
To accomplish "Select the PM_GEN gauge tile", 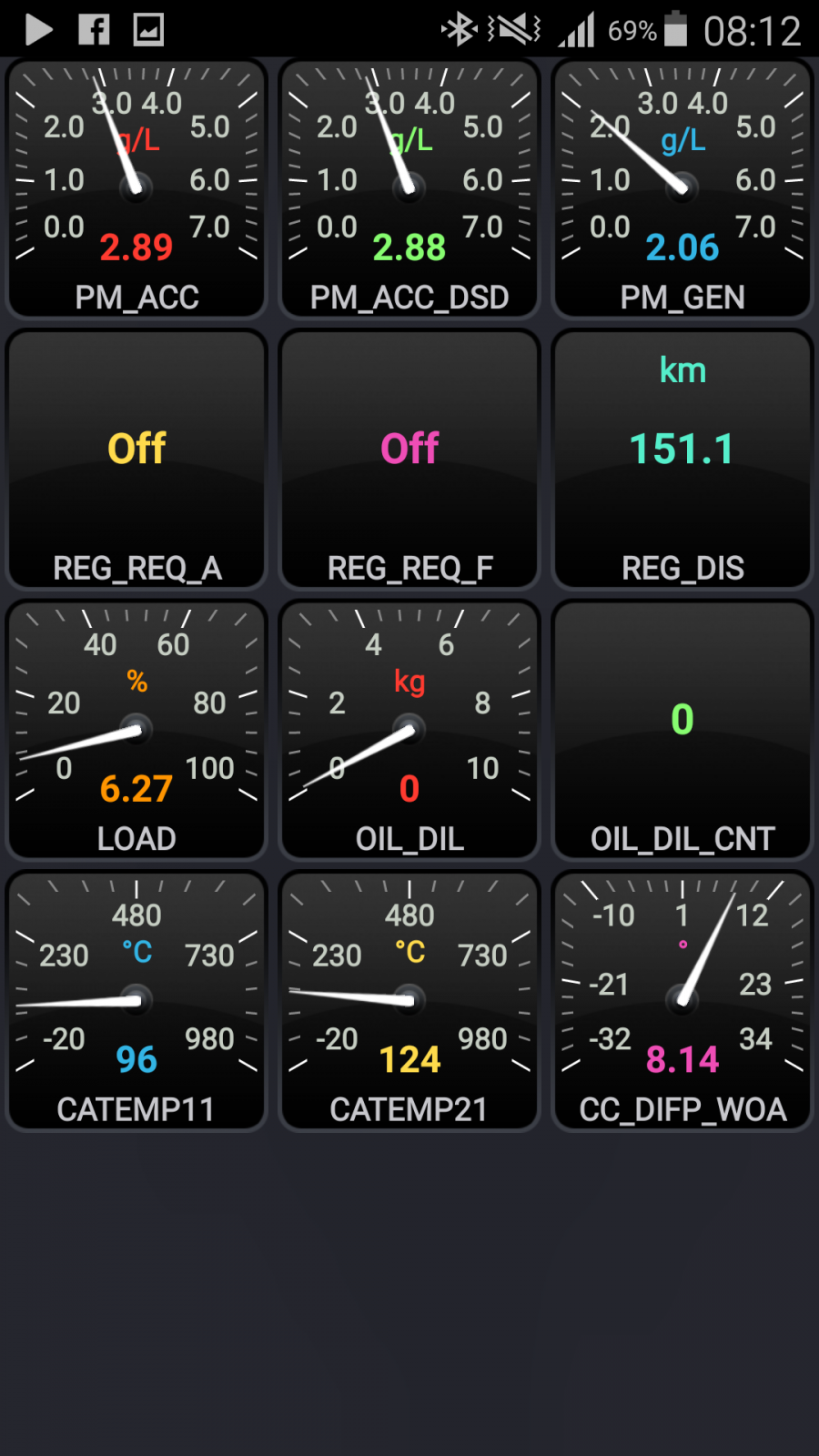I will [682, 188].
